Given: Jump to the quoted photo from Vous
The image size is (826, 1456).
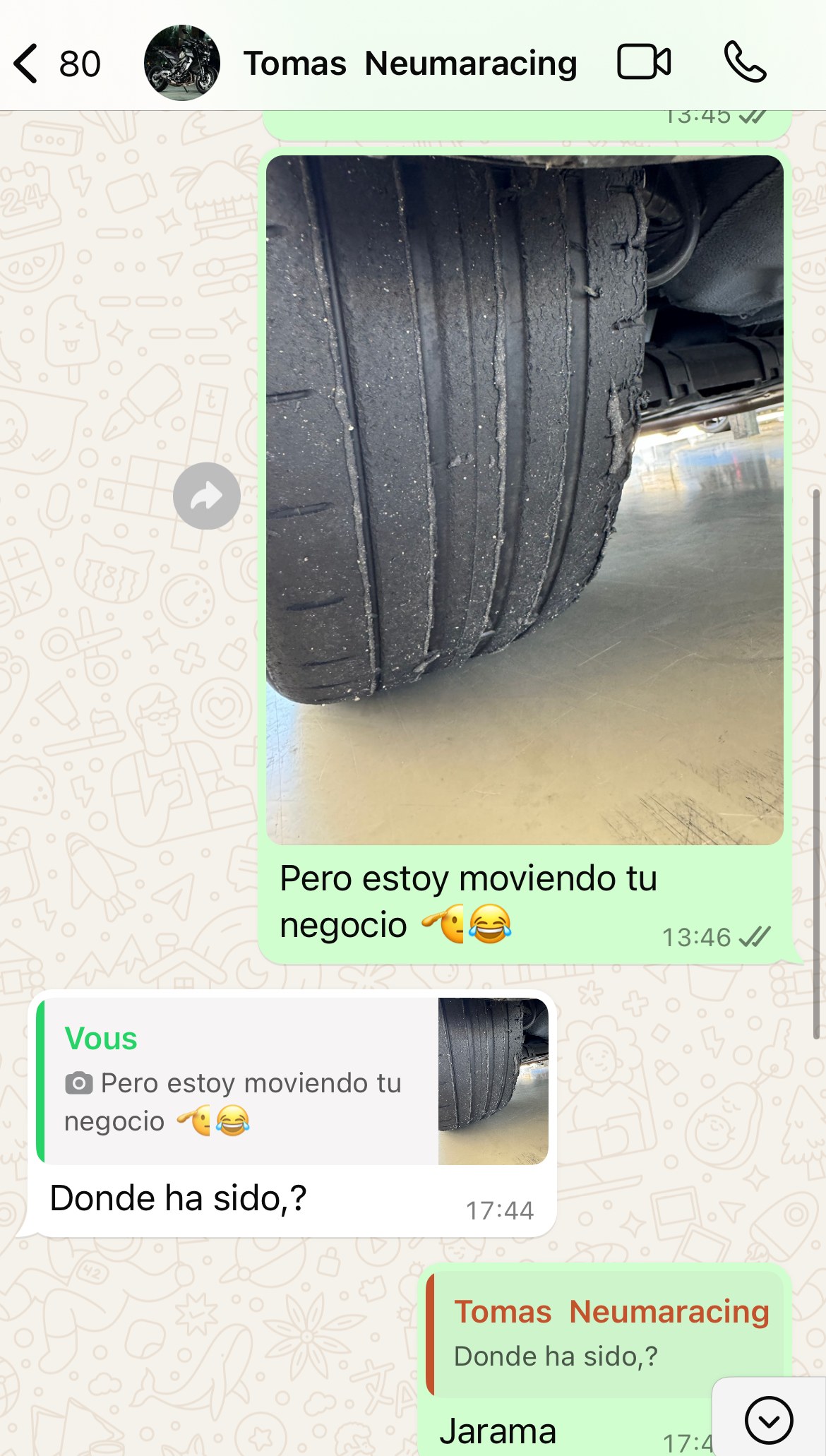Looking at the screenshot, I should (x=292, y=1080).
